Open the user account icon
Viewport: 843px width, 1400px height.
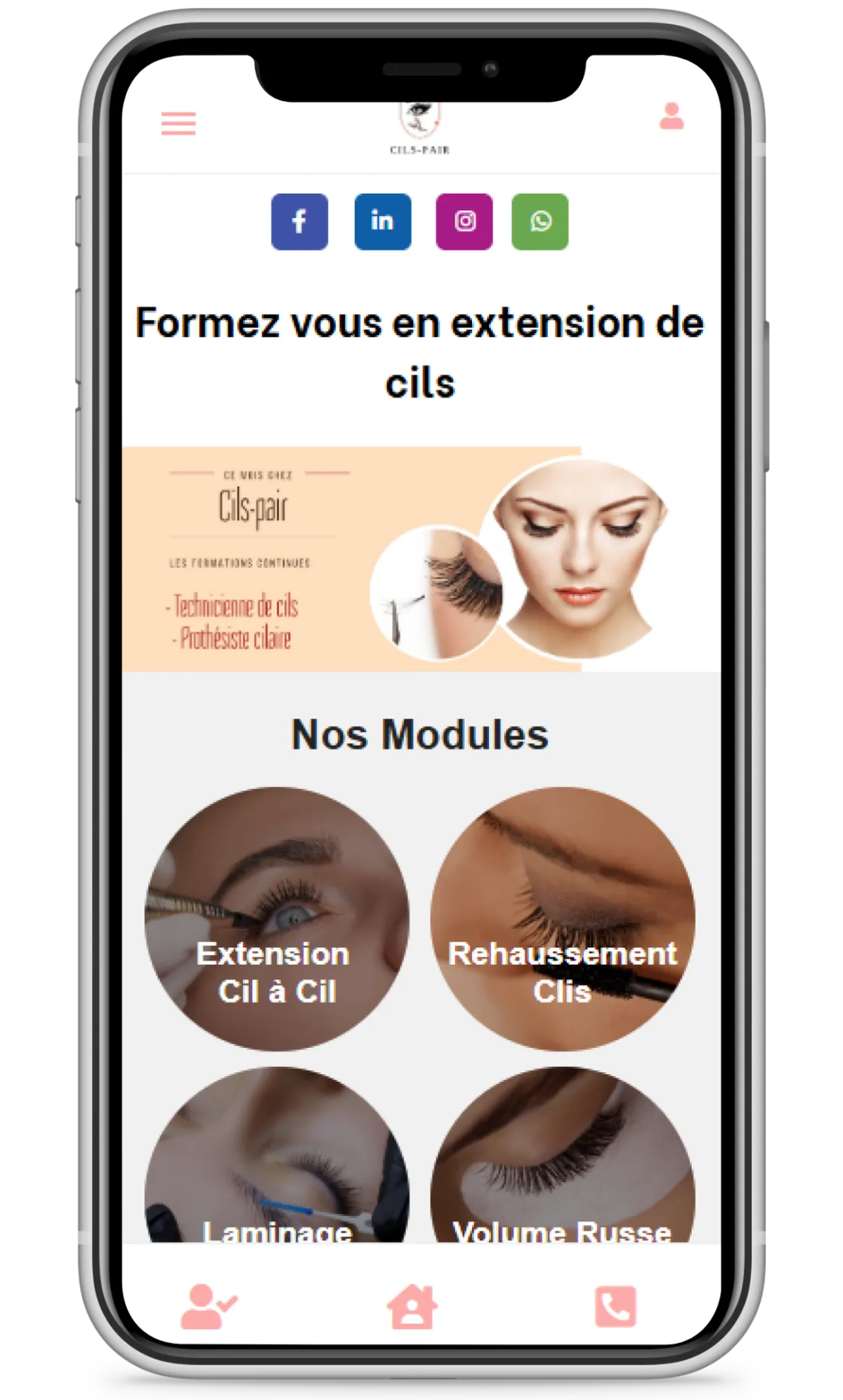pos(671,117)
